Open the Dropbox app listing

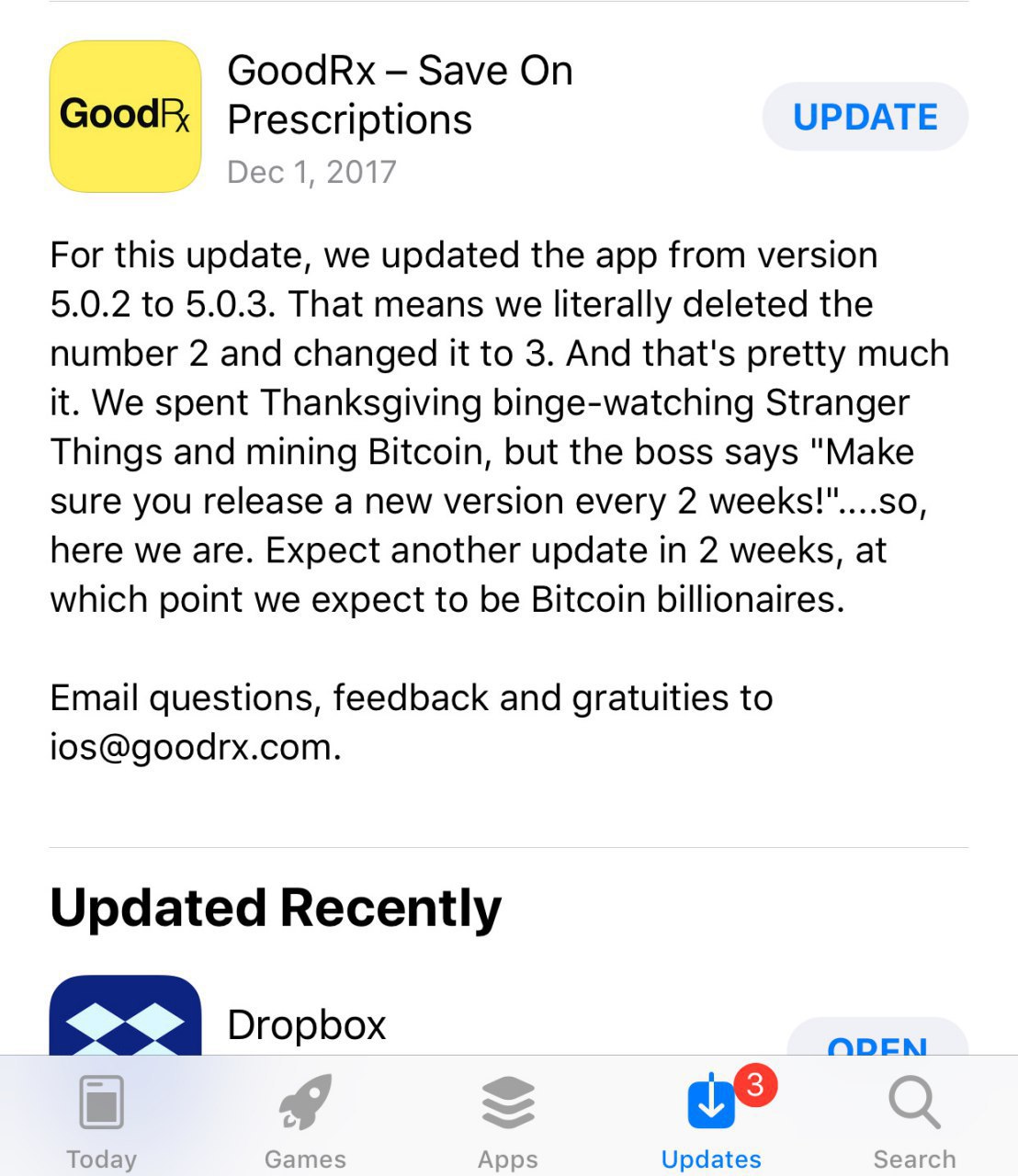pyautogui.click(x=307, y=1024)
